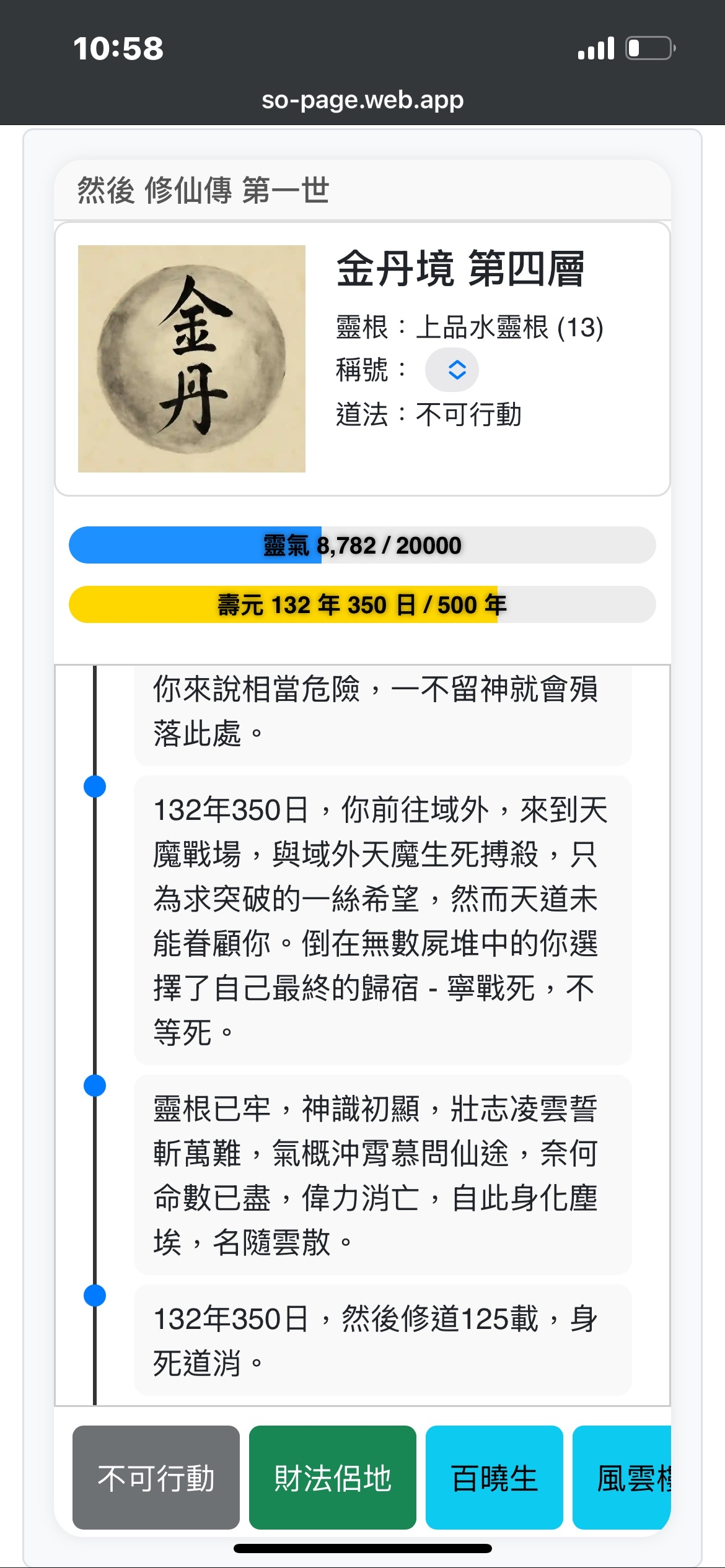Screen dimensions: 725x1568
Task: Tap the so-page.web.app address bar
Action: click(362, 100)
